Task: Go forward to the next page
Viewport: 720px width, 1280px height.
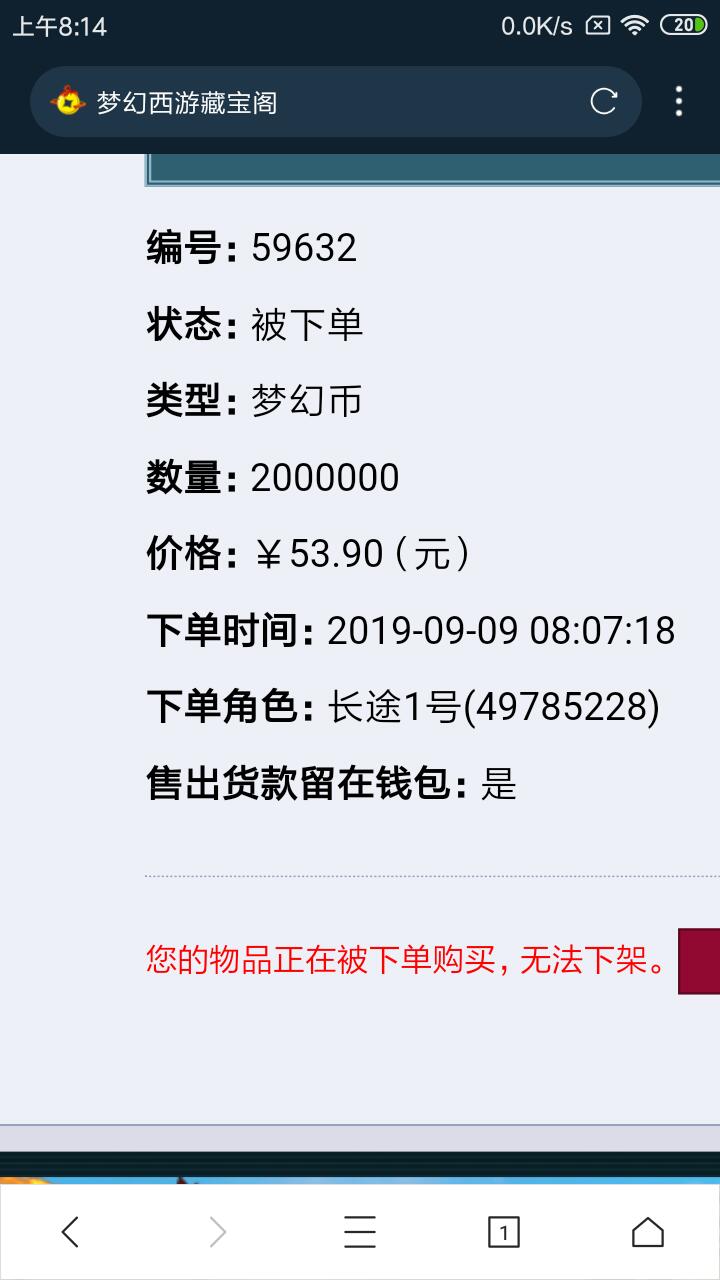Action: coord(216,1232)
